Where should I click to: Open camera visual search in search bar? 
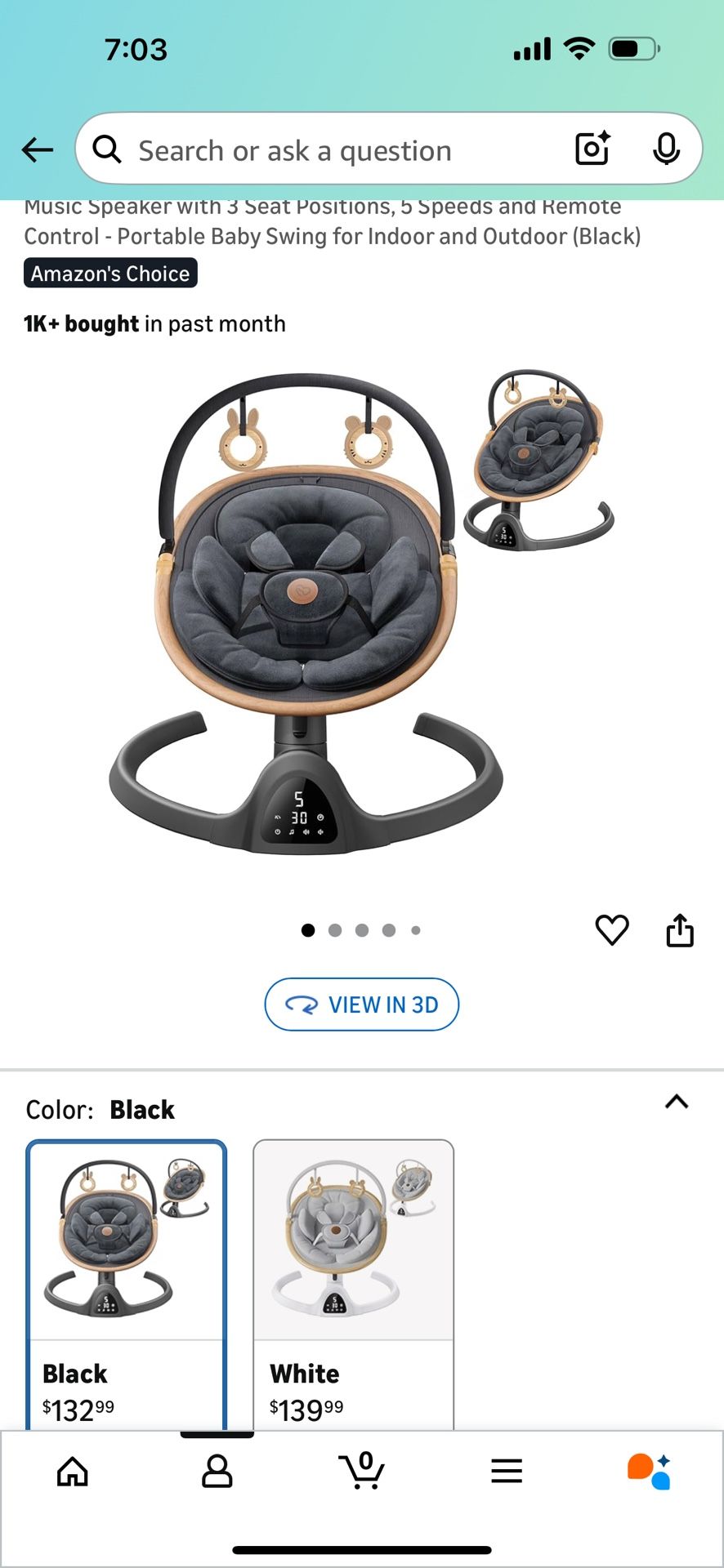point(592,149)
